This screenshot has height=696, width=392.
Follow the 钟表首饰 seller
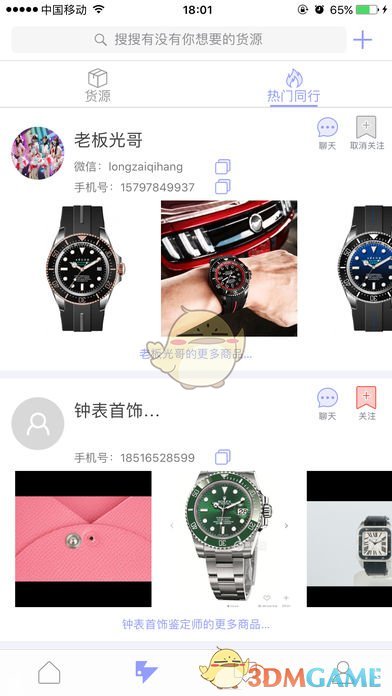367,404
